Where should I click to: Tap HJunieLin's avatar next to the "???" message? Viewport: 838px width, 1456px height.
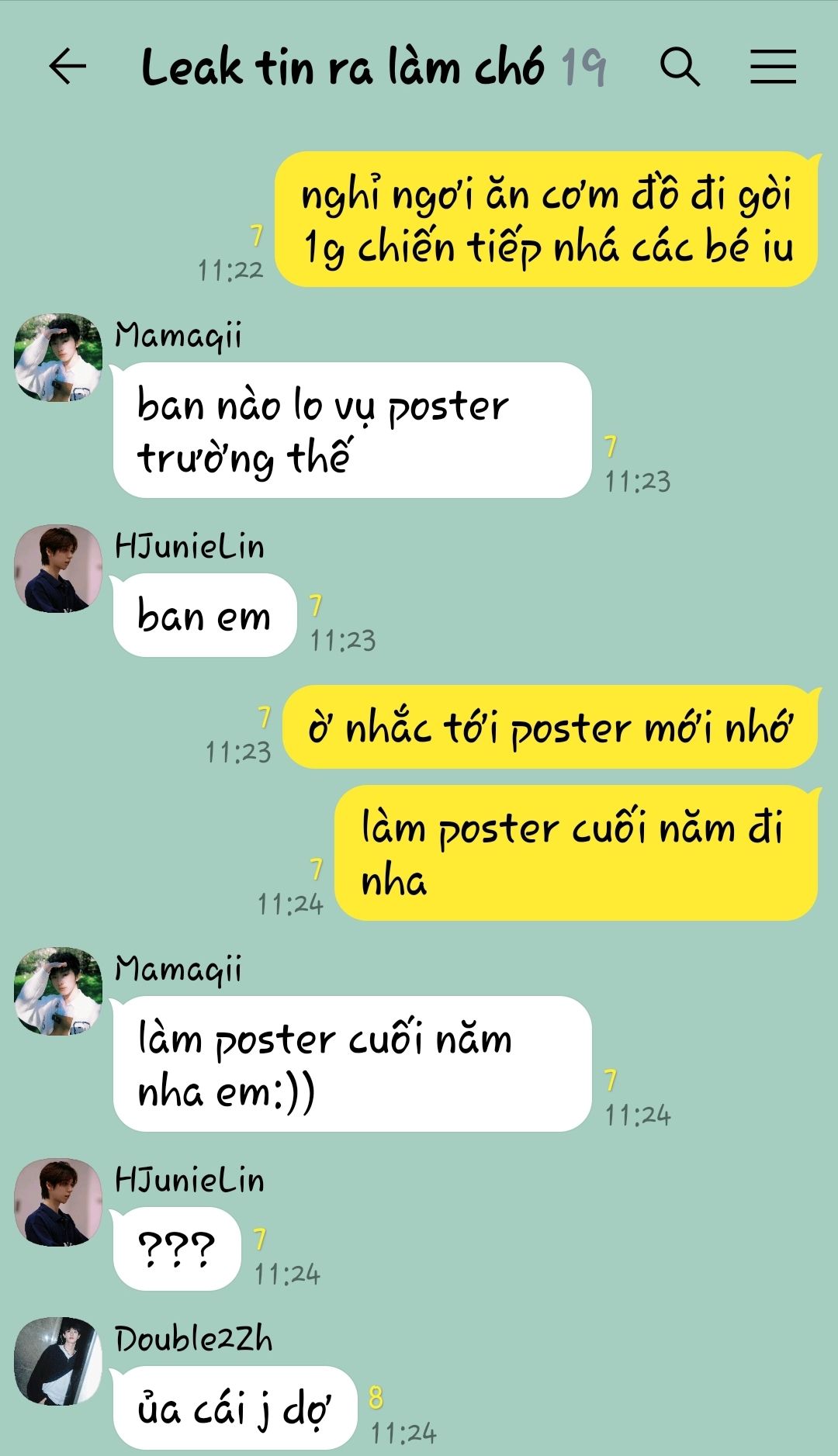(x=58, y=1202)
